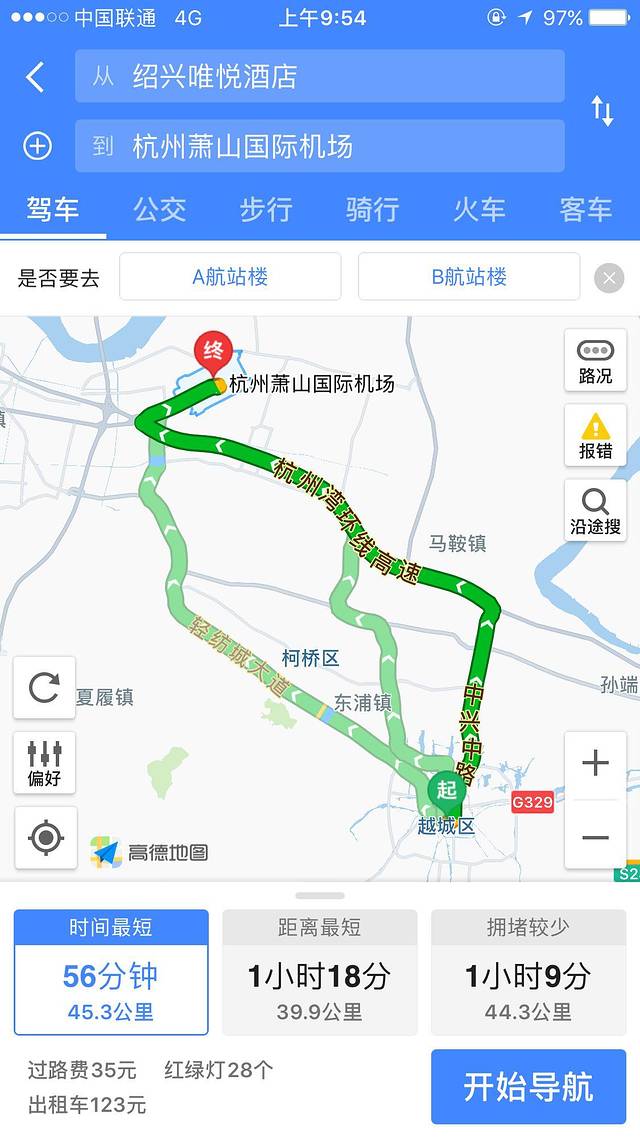
Task: Switch to the 客车 tab
Action: (x=585, y=209)
